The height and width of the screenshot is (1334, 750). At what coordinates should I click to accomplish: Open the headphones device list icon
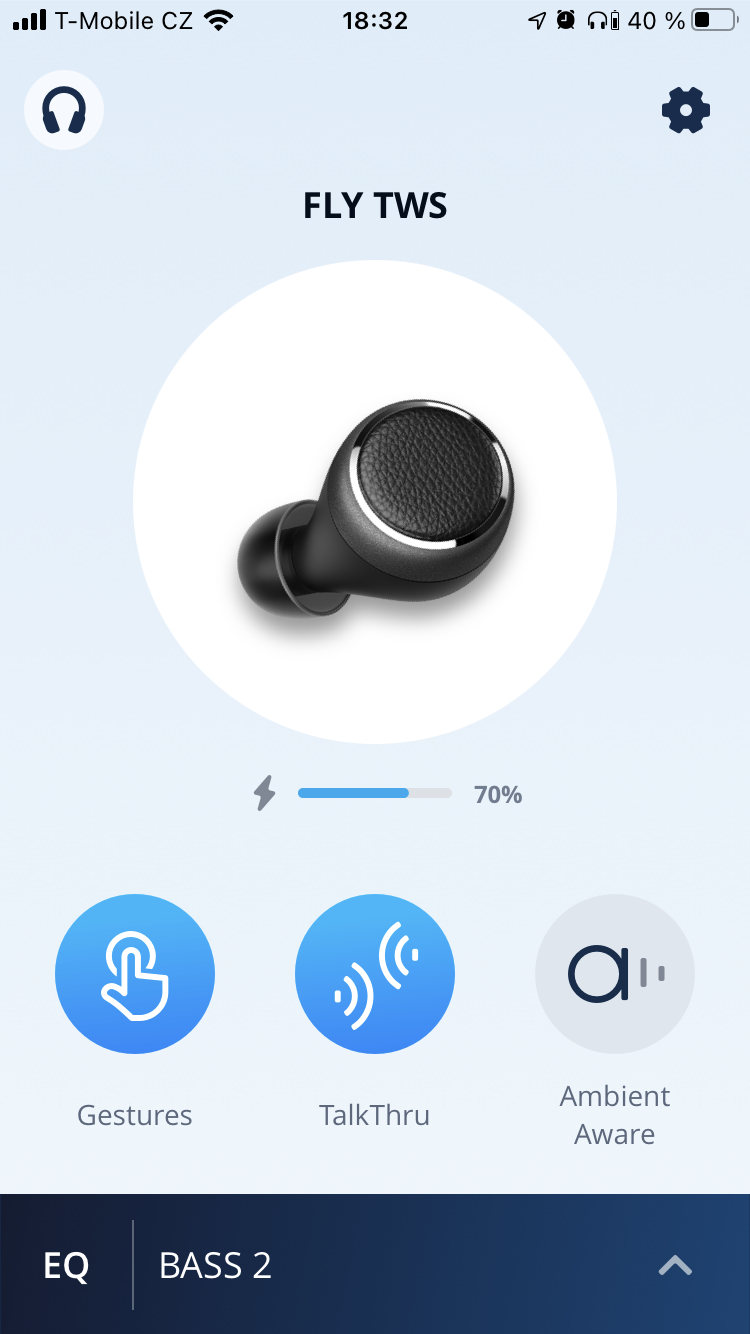[x=64, y=110]
